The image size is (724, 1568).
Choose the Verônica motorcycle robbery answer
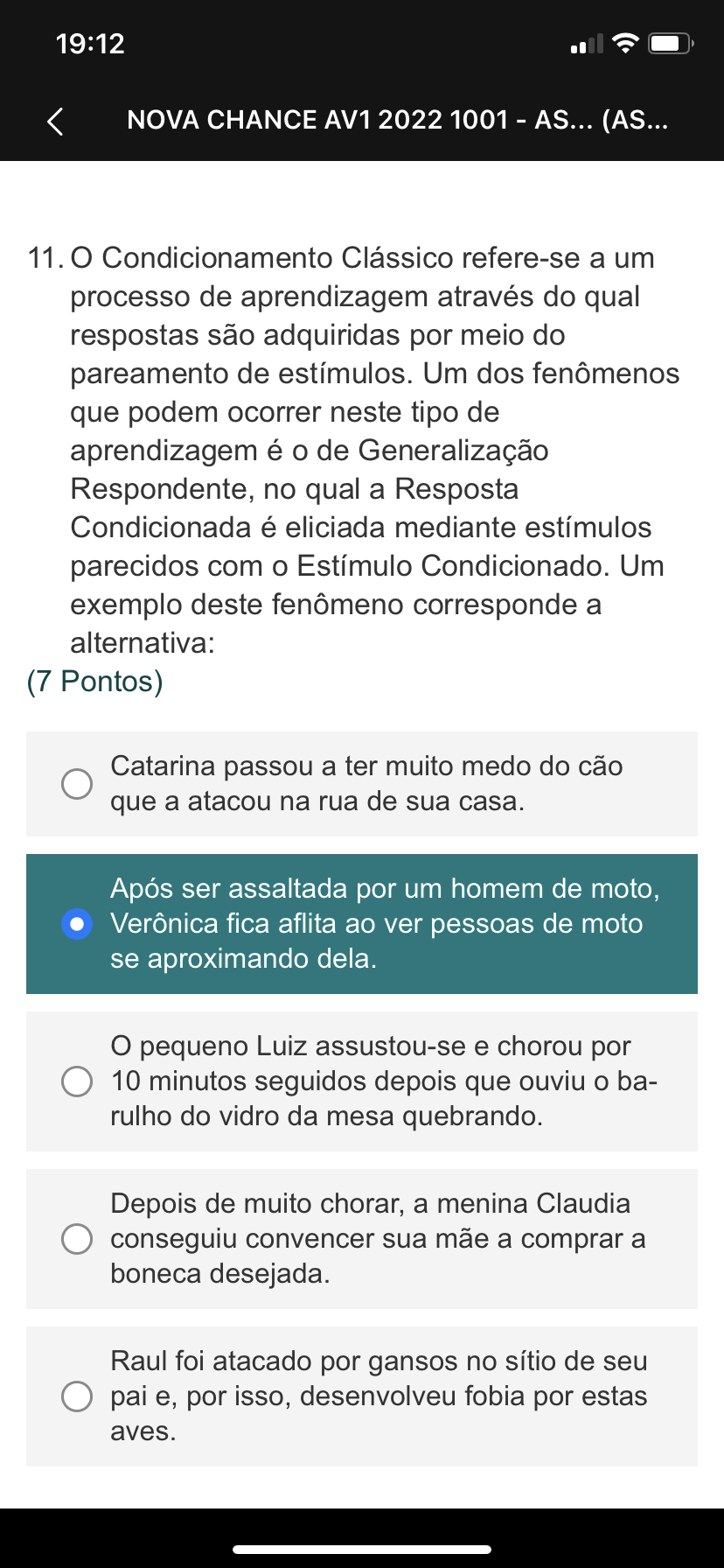[77, 924]
